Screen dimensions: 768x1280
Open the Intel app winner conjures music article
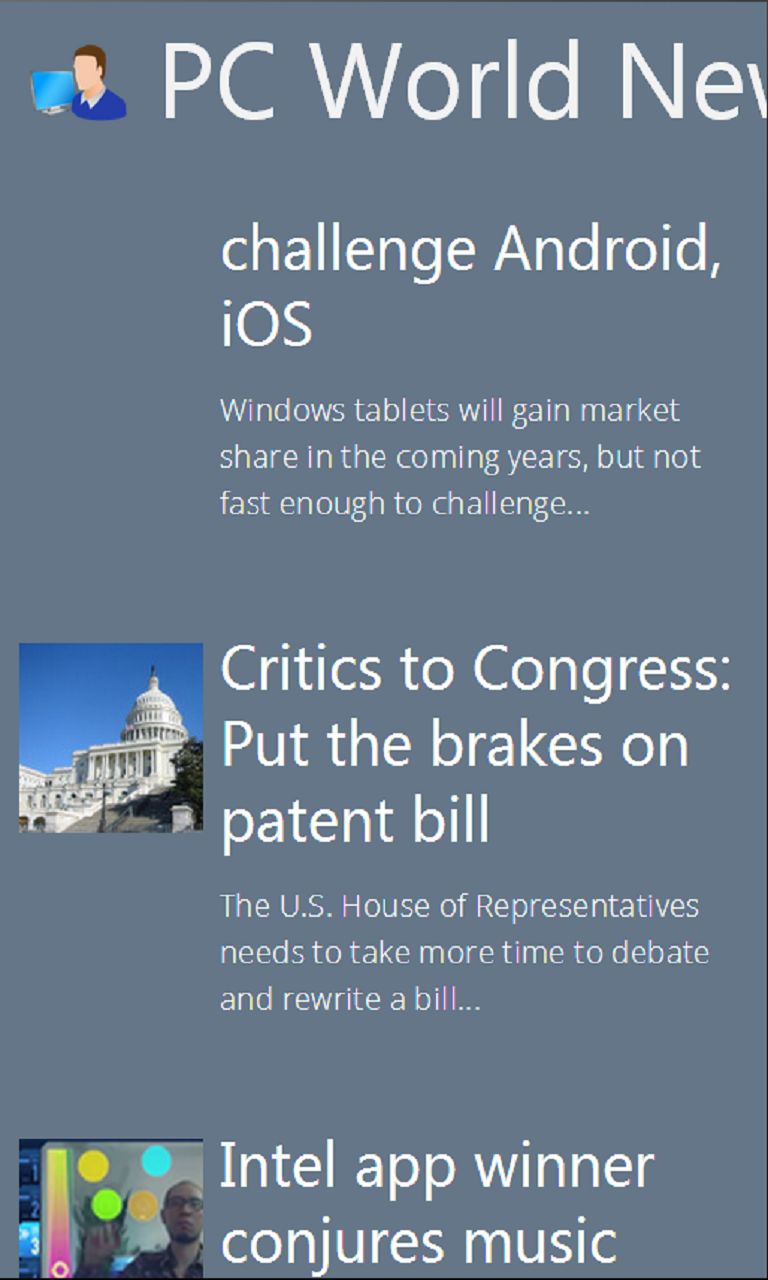[436, 1204]
